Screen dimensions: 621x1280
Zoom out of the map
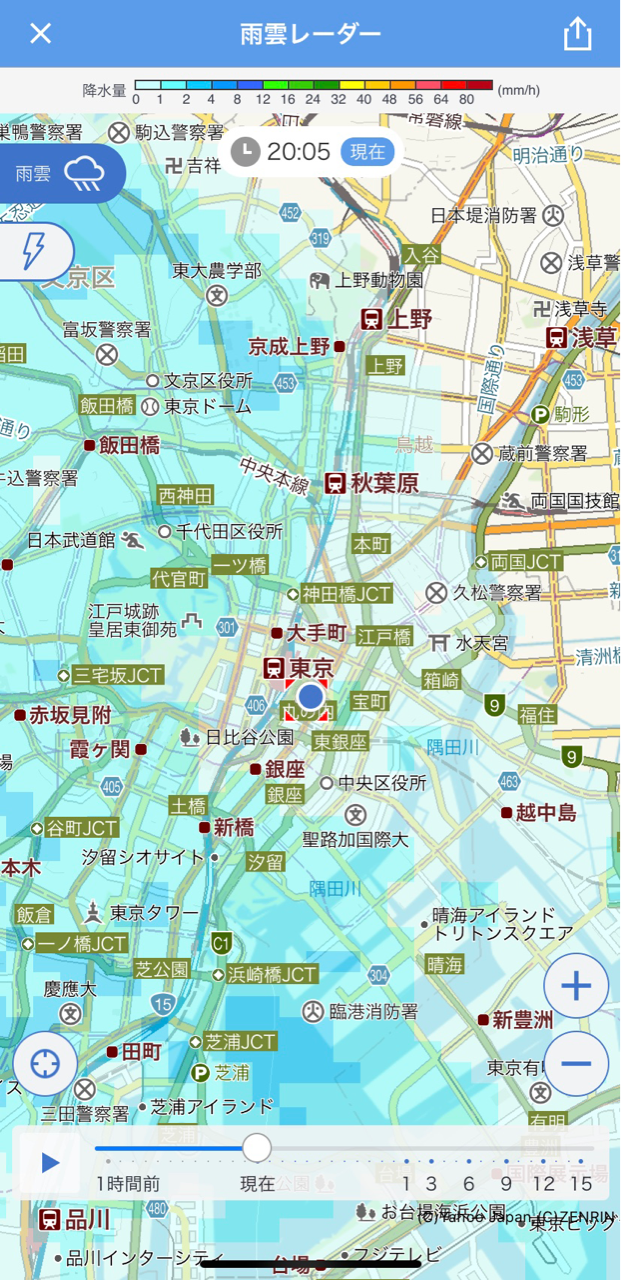point(576,1063)
